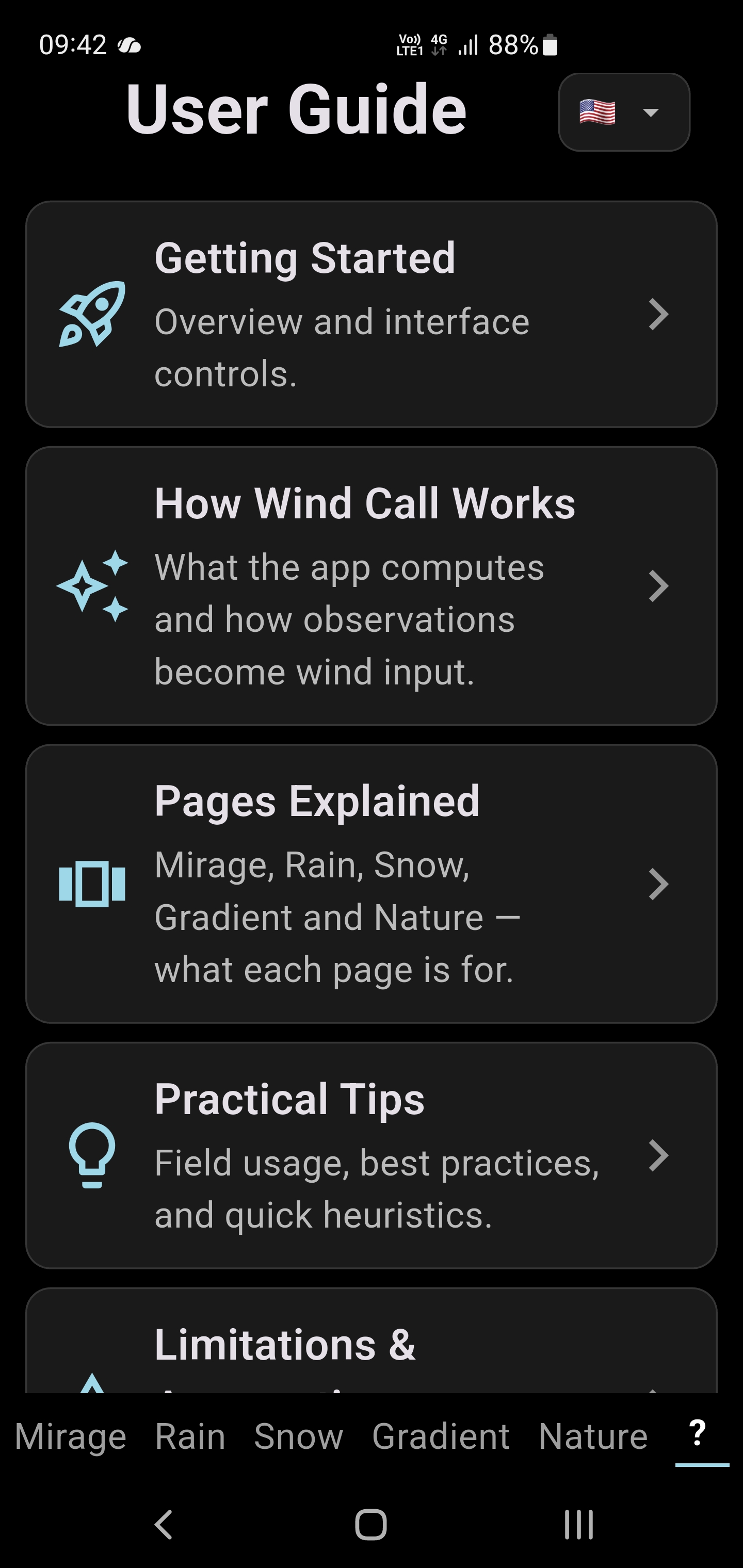Expand the Getting Started section chevron

click(659, 315)
